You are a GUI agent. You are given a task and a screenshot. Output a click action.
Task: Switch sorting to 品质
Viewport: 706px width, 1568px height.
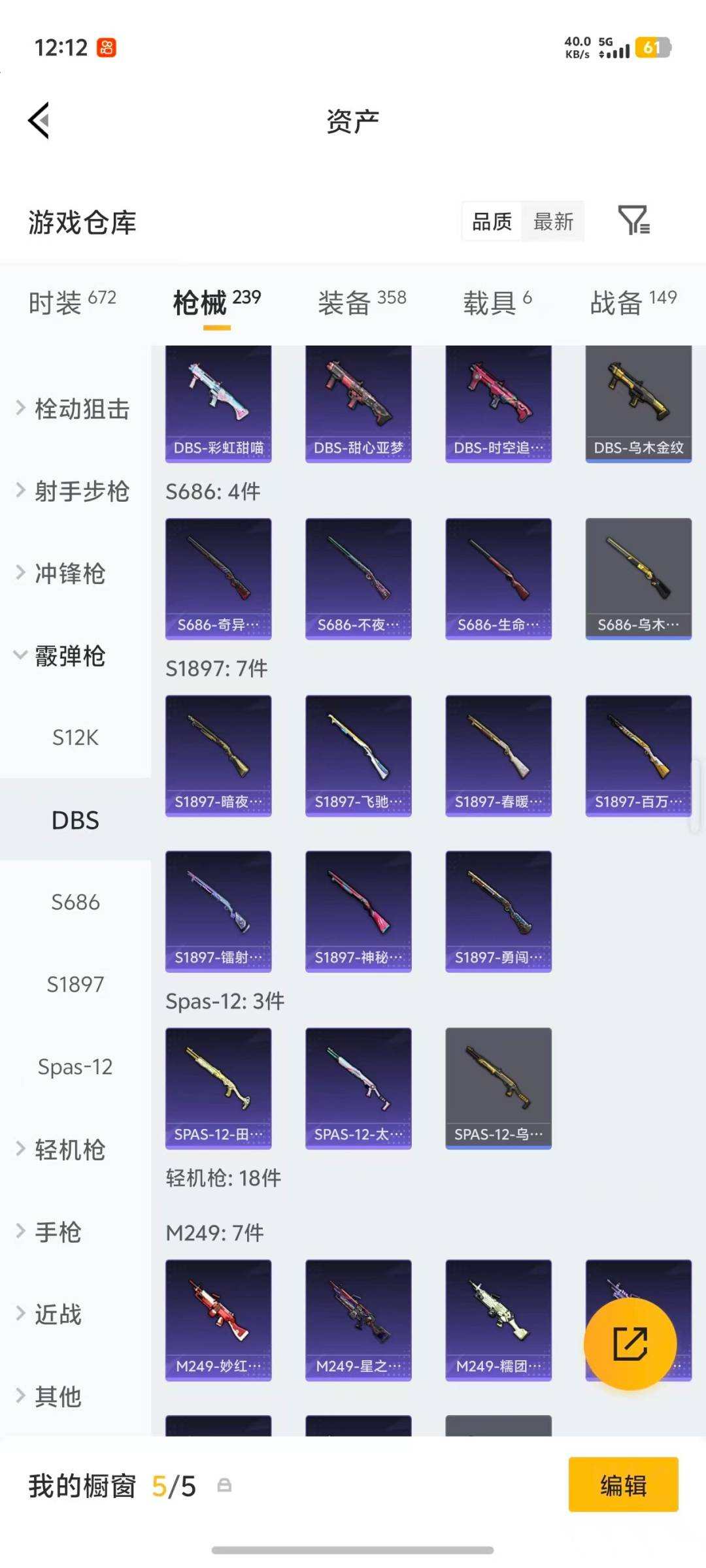491,222
